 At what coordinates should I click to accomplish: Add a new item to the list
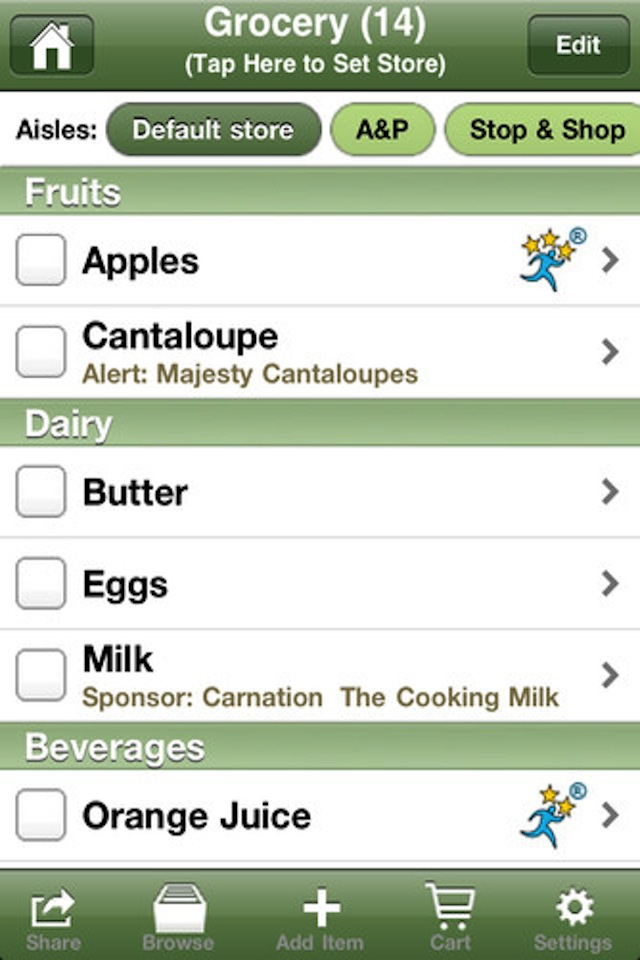(x=320, y=918)
